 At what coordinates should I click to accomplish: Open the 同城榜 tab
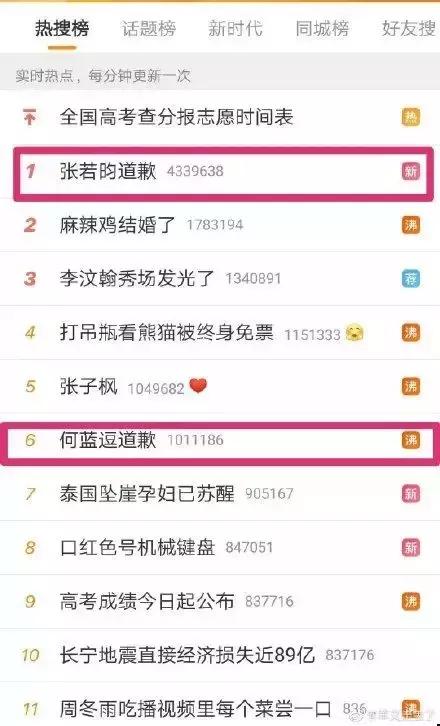[x=322, y=29]
